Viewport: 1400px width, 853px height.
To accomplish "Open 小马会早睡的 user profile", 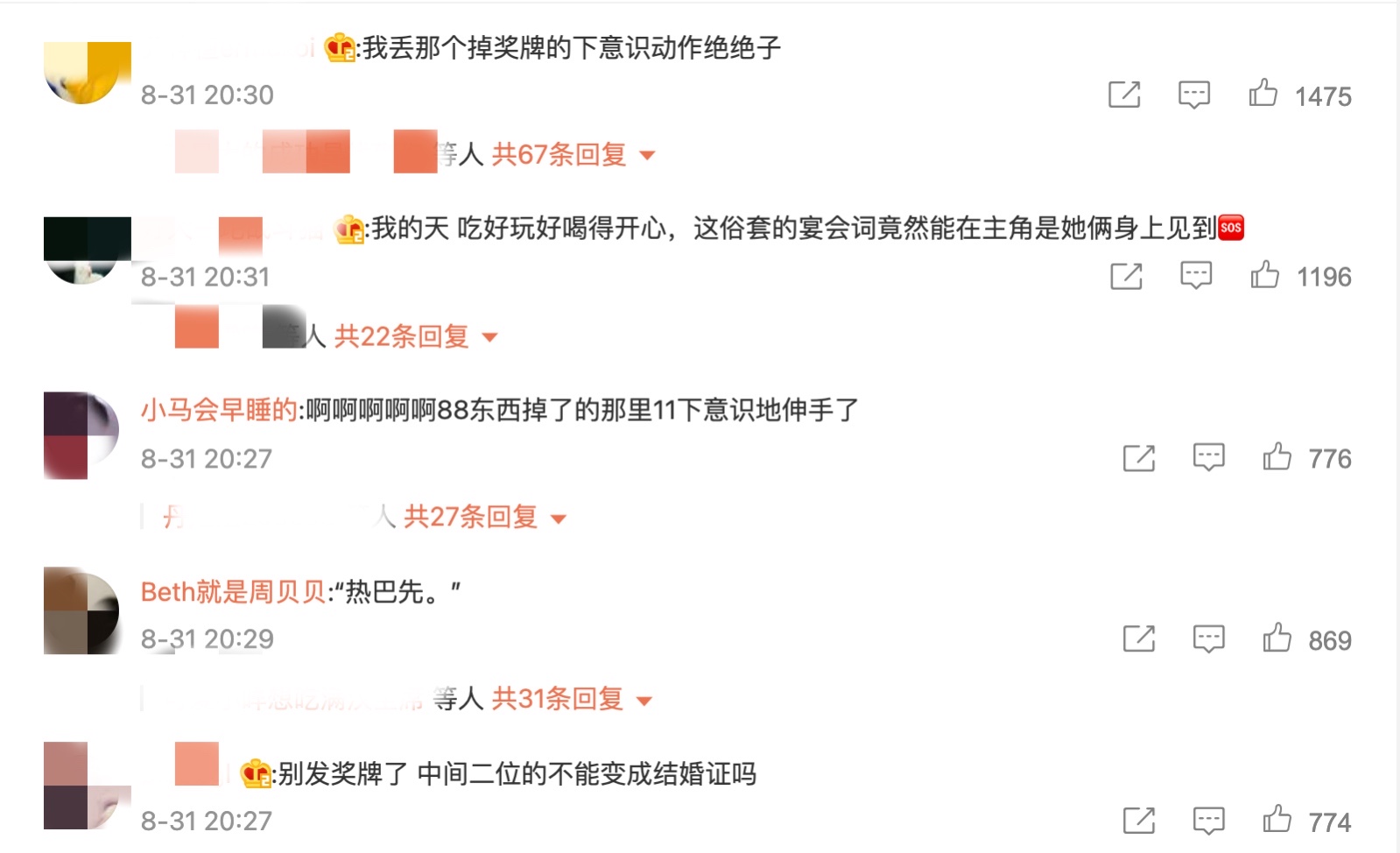I will click(x=219, y=410).
